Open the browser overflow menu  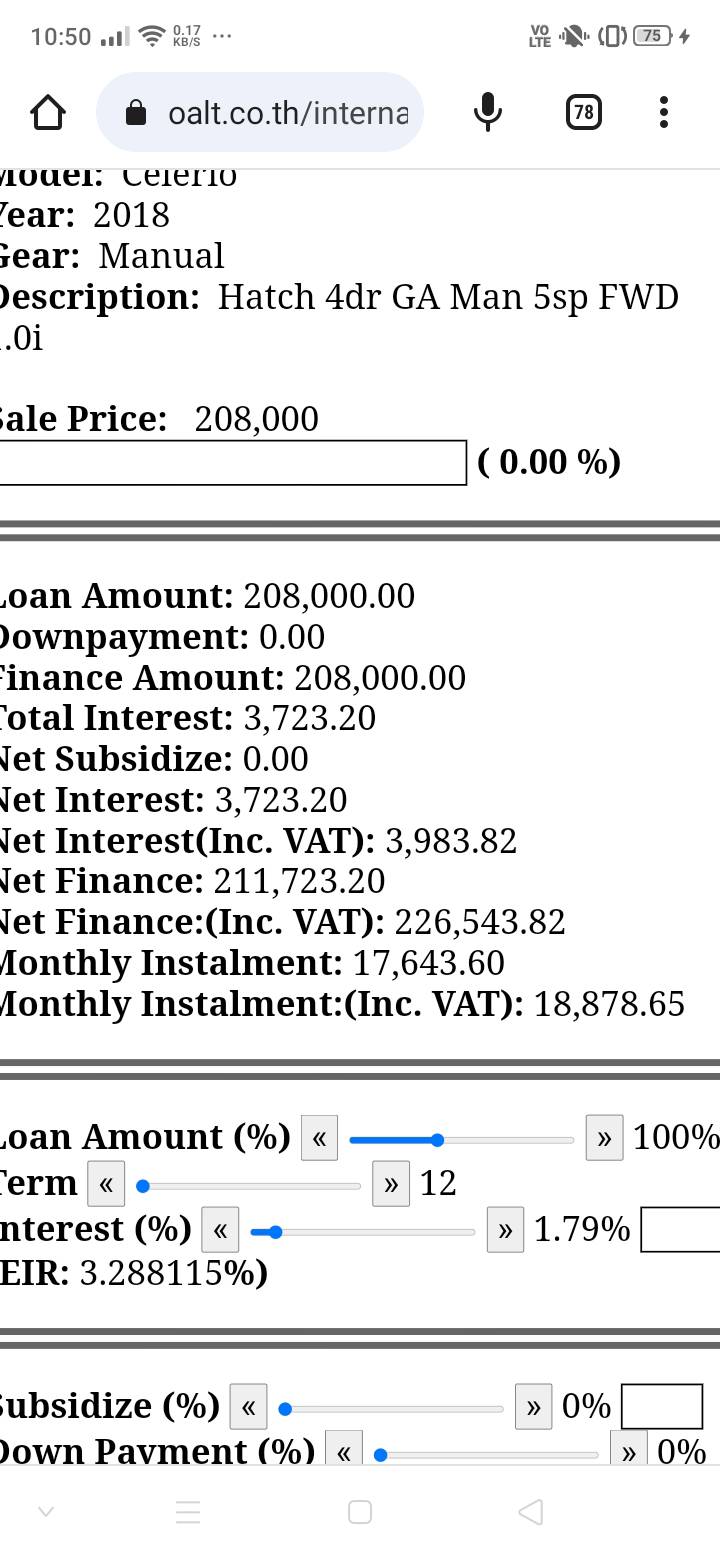[663, 112]
